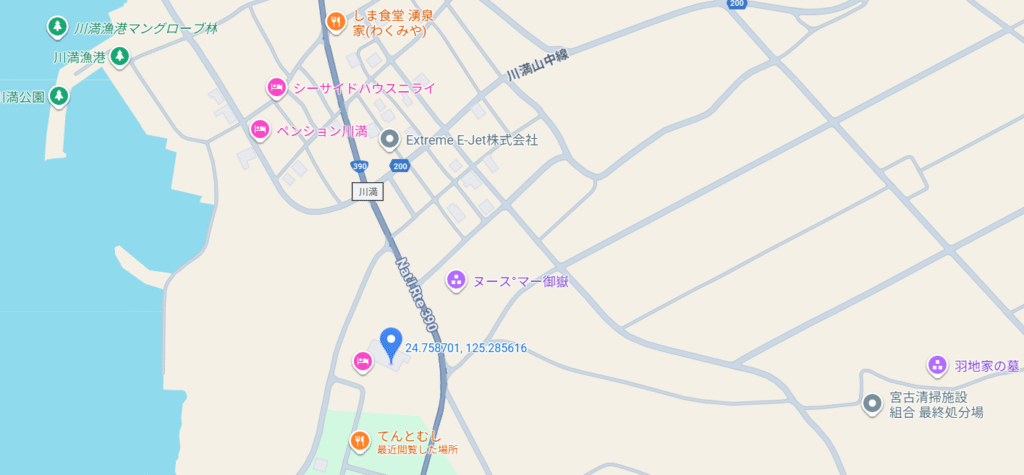Screen dimensions: 1024x475
Task: Open the ヌース°マー御嶽 place marker
Action: pyautogui.click(x=456, y=281)
